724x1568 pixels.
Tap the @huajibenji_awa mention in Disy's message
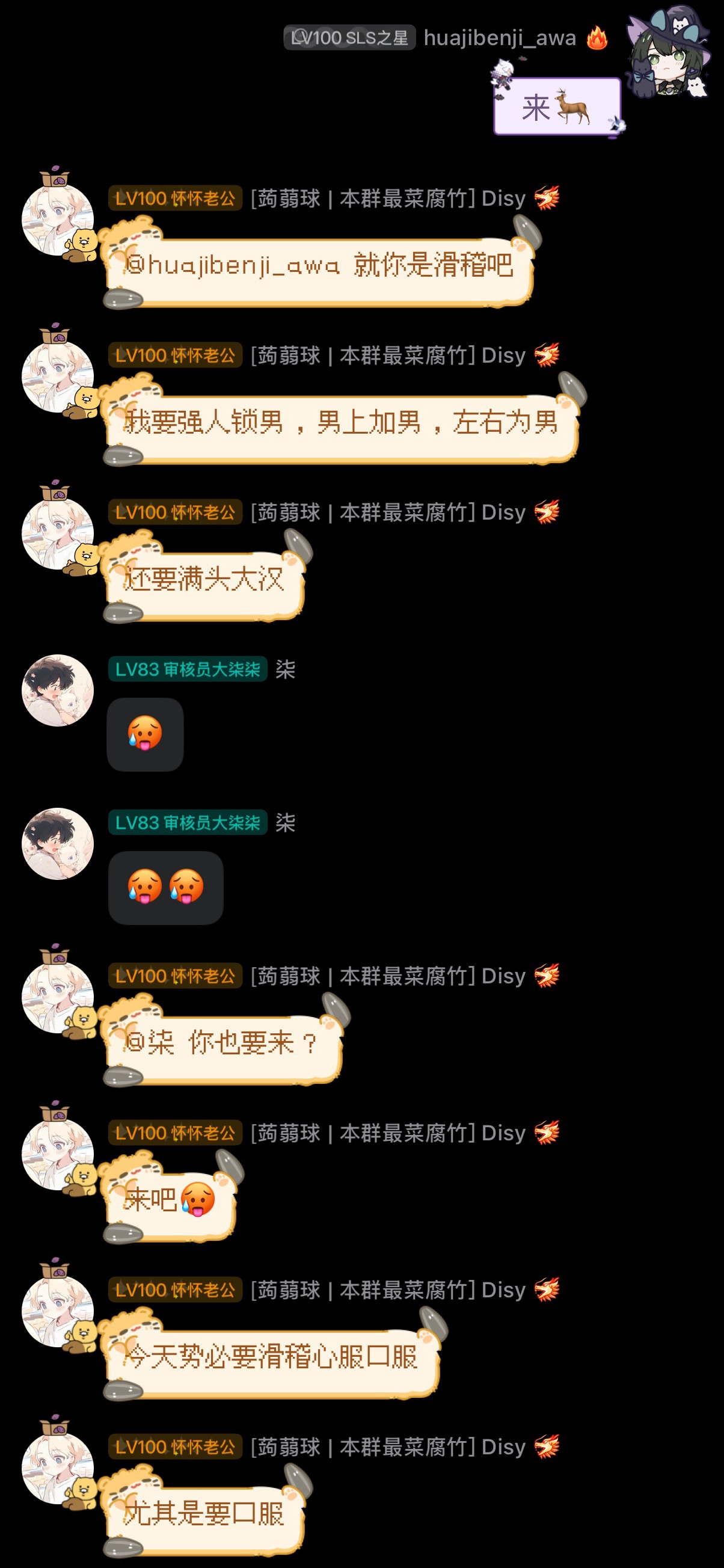pyautogui.click(x=232, y=265)
